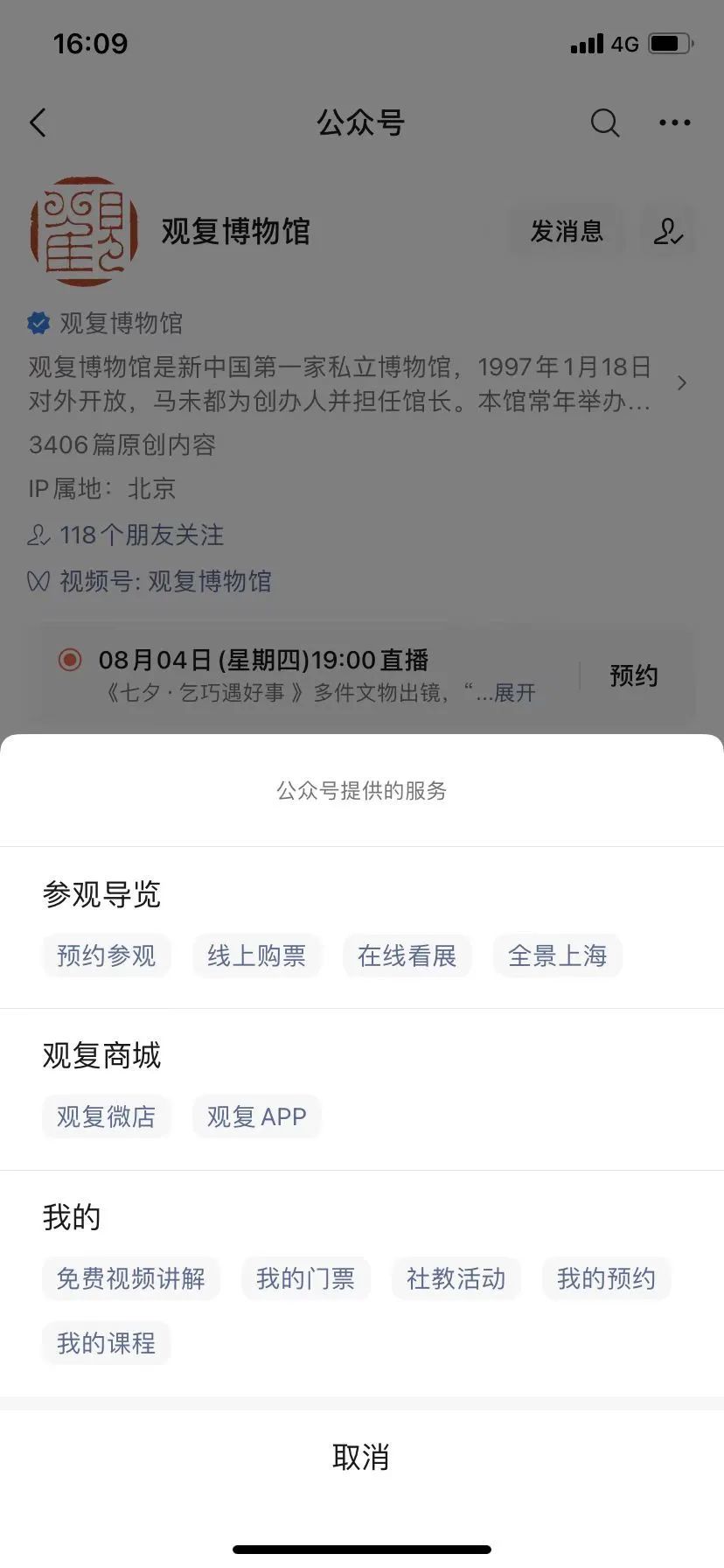
Task: Open 线上购票 service
Action: [256, 955]
